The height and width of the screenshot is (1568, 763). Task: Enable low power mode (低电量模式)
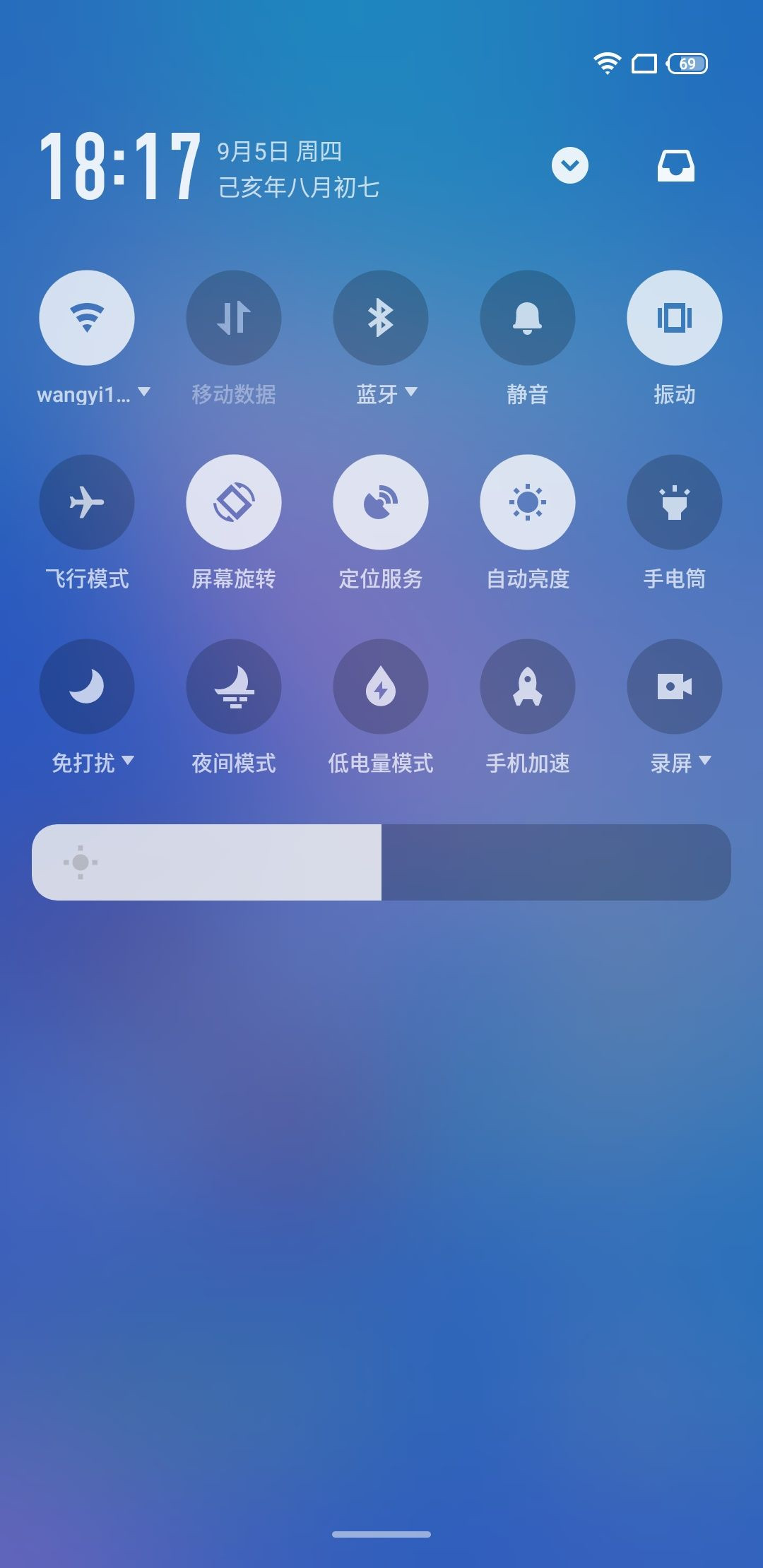[381, 687]
